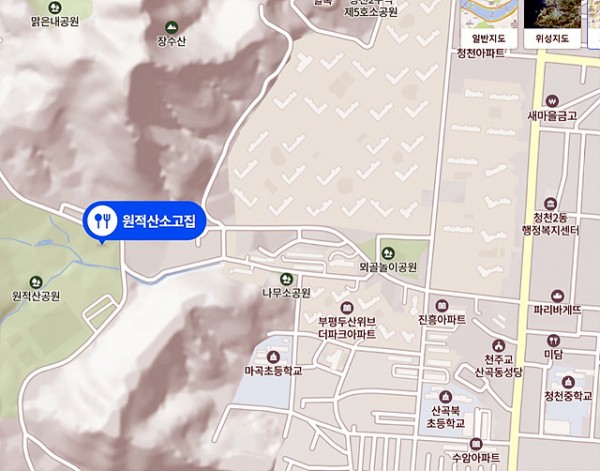Select the 나무소공원 park marker
The height and width of the screenshot is (471, 600).
(287, 278)
